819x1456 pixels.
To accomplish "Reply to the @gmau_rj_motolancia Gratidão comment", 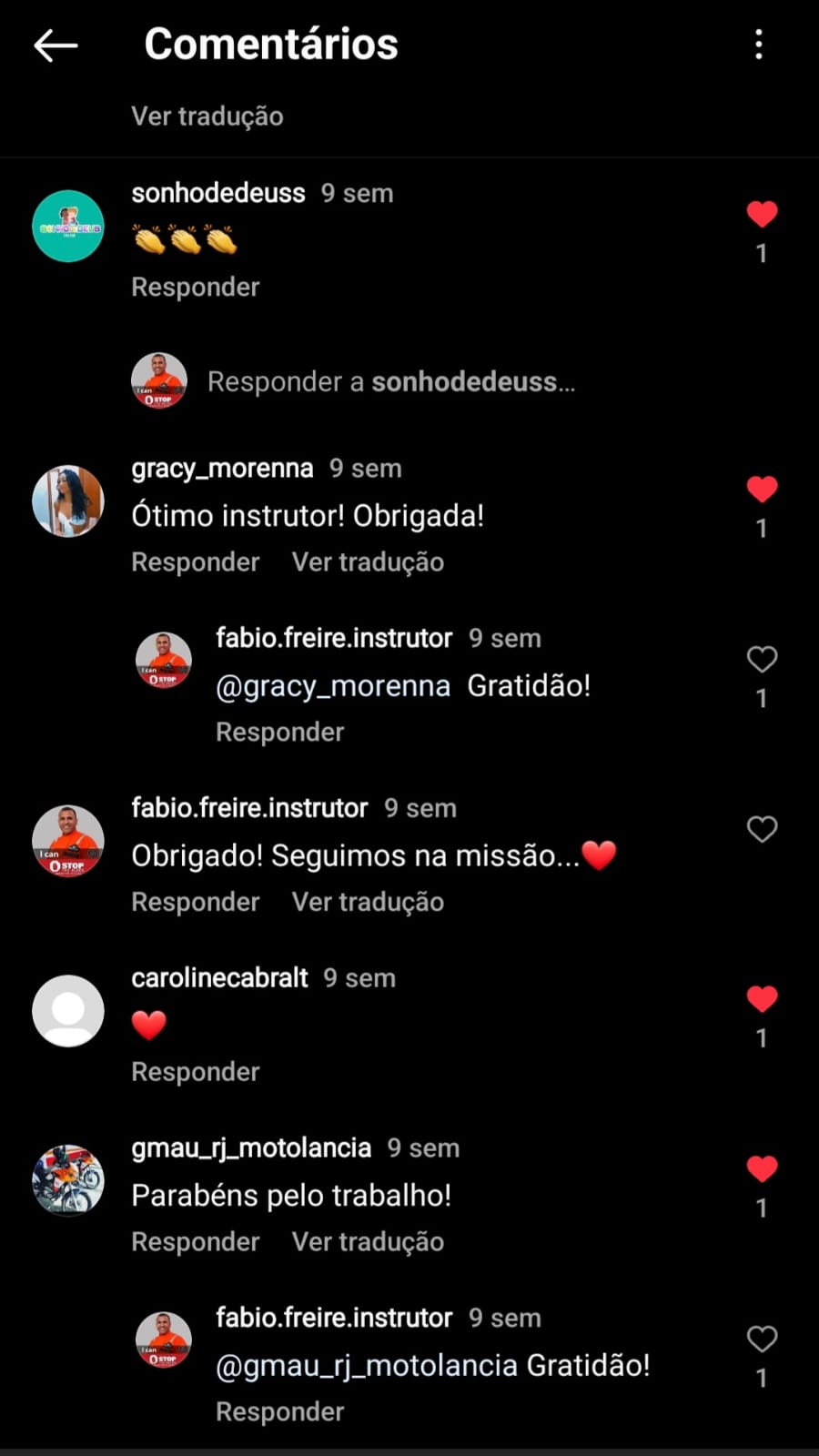I will pos(279,1412).
